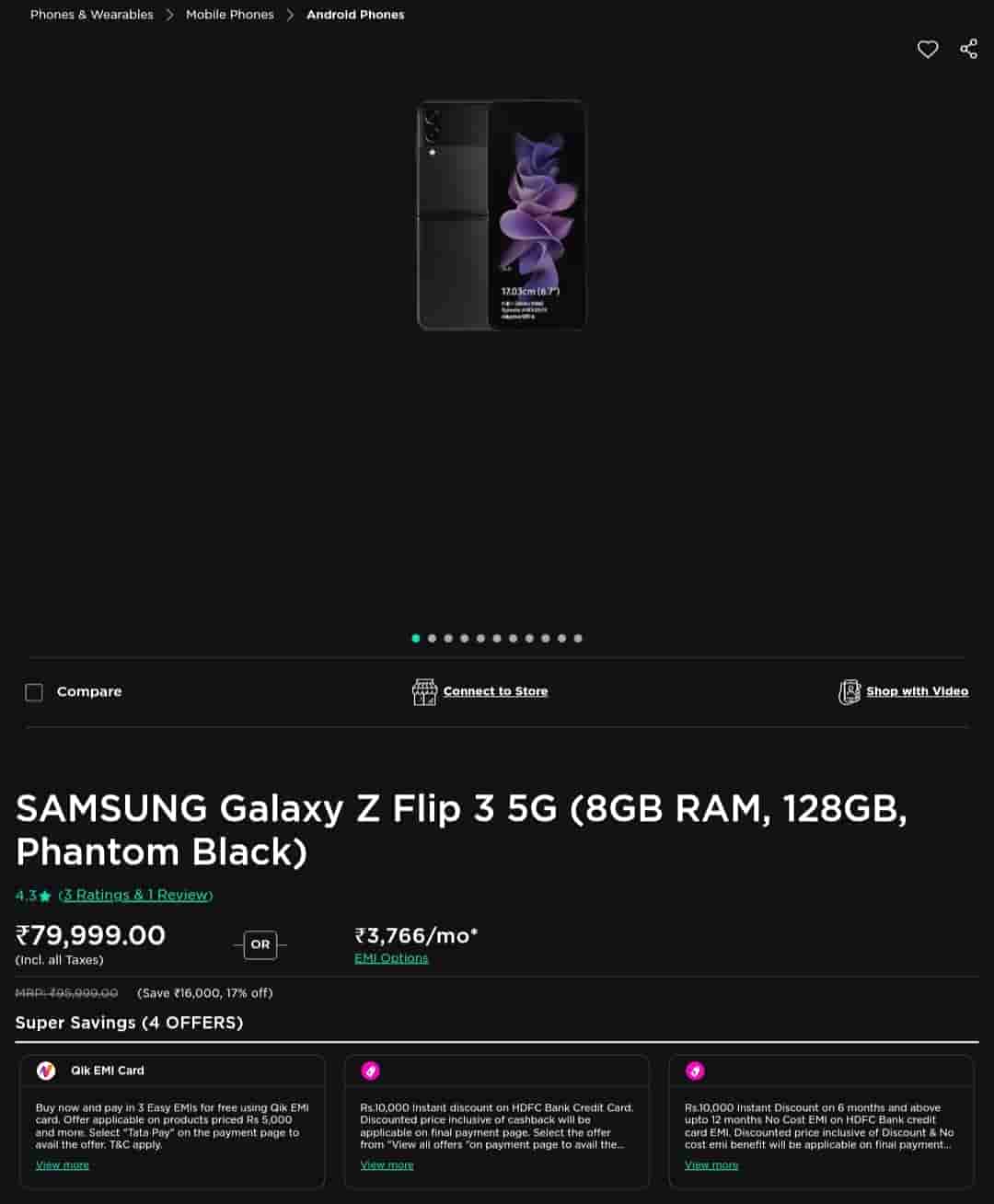View more on Qik EMI Card offer
Viewport: 994px width, 1204px height.
[63, 1165]
